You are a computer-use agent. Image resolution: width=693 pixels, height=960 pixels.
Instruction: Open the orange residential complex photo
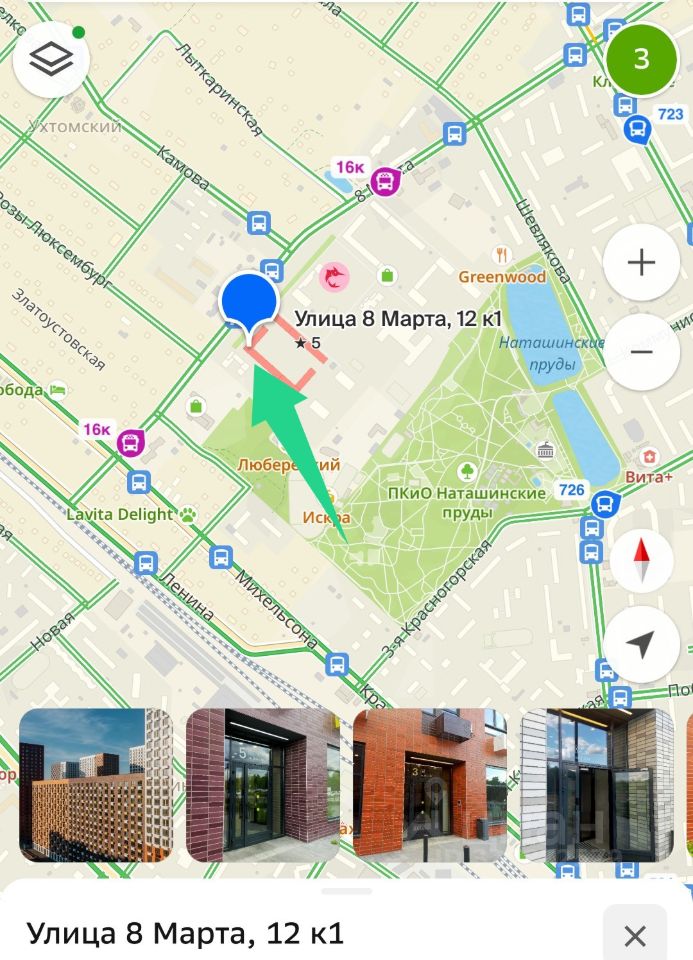coord(96,785)
